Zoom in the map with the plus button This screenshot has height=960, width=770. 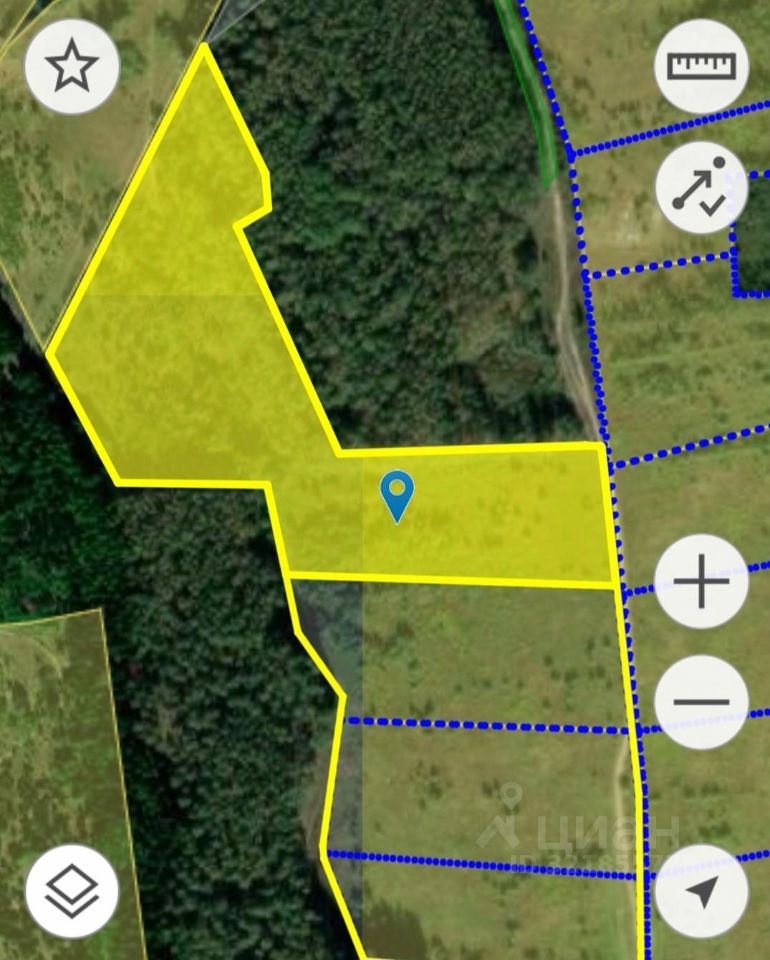(701, 582)
